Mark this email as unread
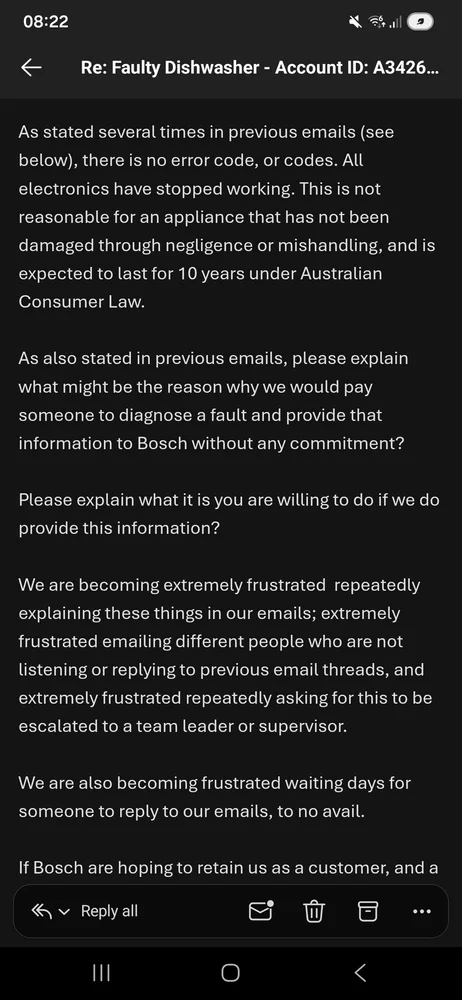Image resolution: width=462 pixels, height=1000 pixels. (x=260, y=911)
